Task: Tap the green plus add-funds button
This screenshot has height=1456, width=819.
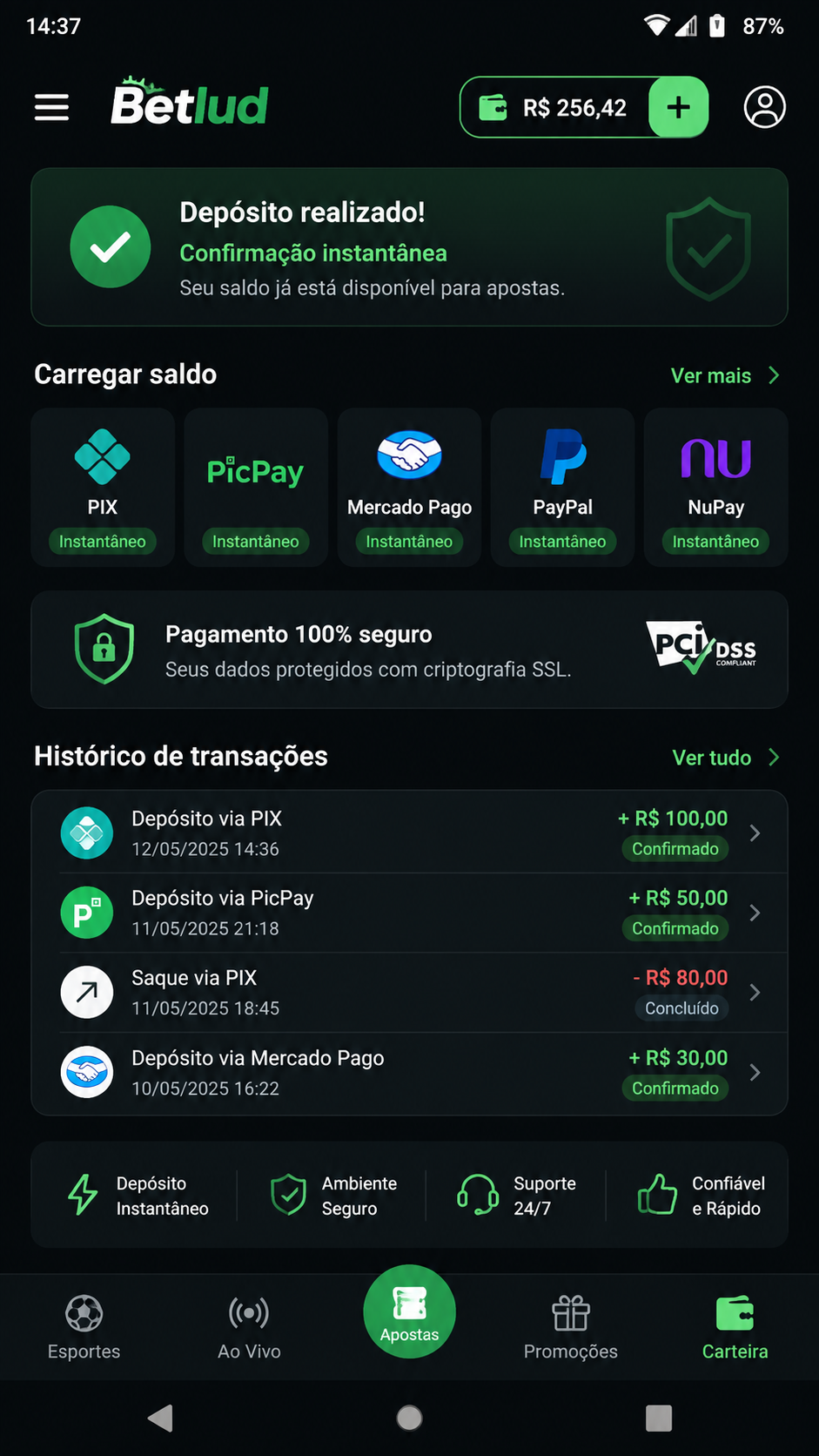Action: (678, 107)
